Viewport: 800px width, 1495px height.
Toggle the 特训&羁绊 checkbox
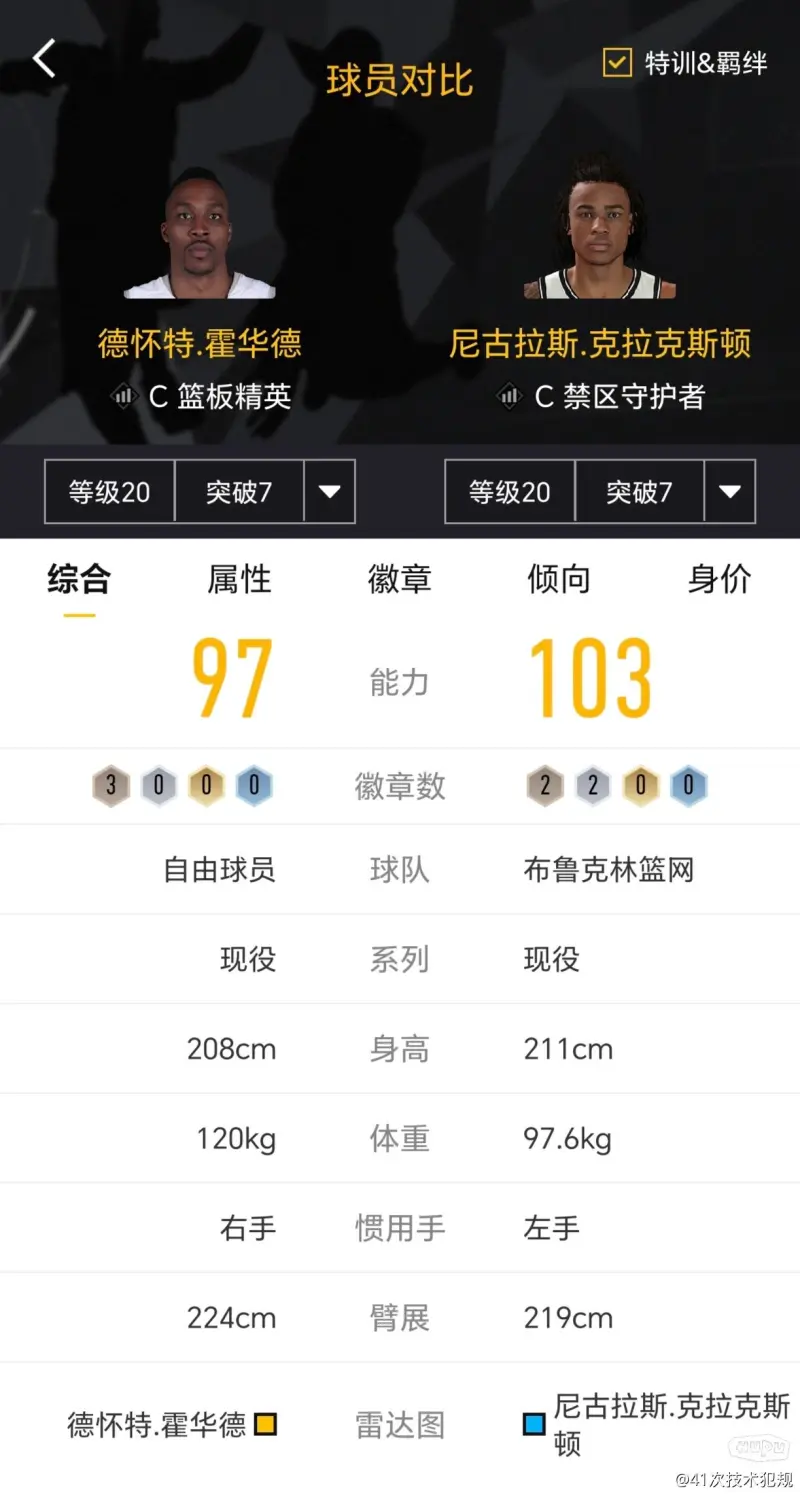[x=617, y=63]
